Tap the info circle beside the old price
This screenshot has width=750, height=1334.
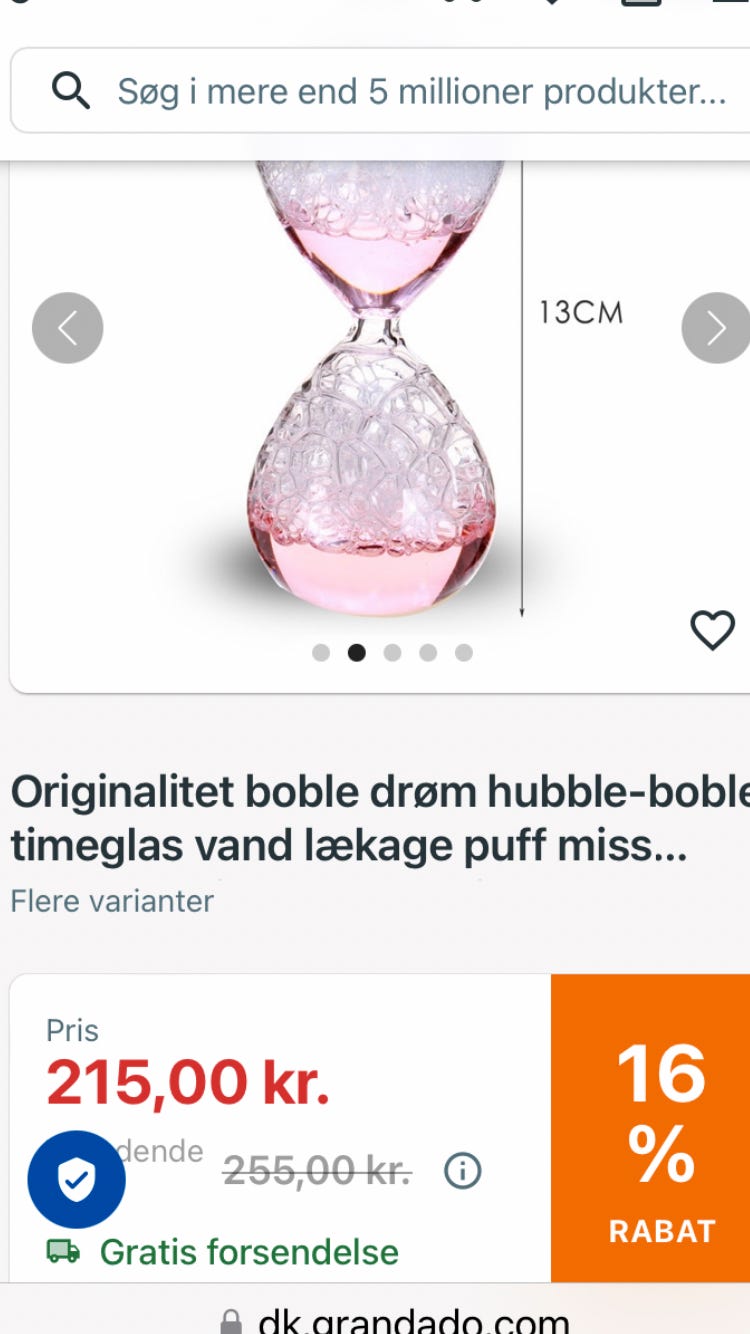click(x=464, y=1170)
